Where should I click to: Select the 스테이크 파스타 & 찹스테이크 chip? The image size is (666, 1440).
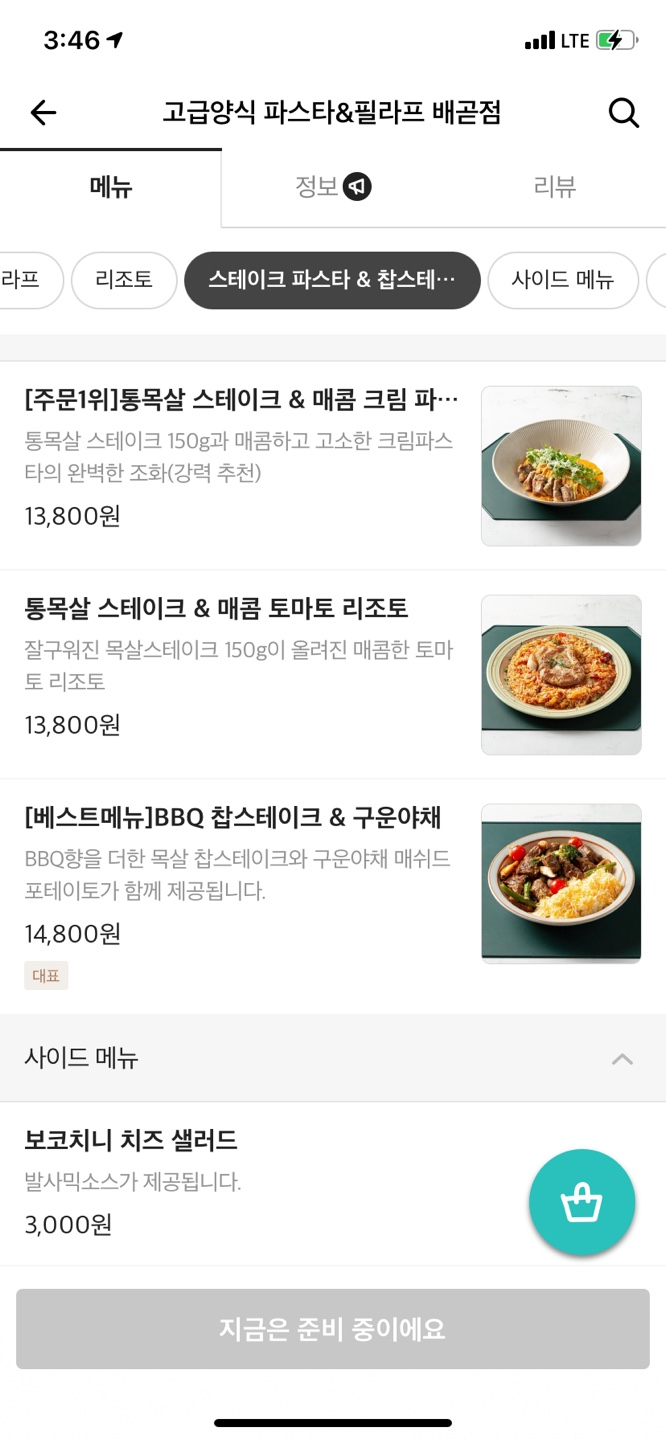pos(332,280)
